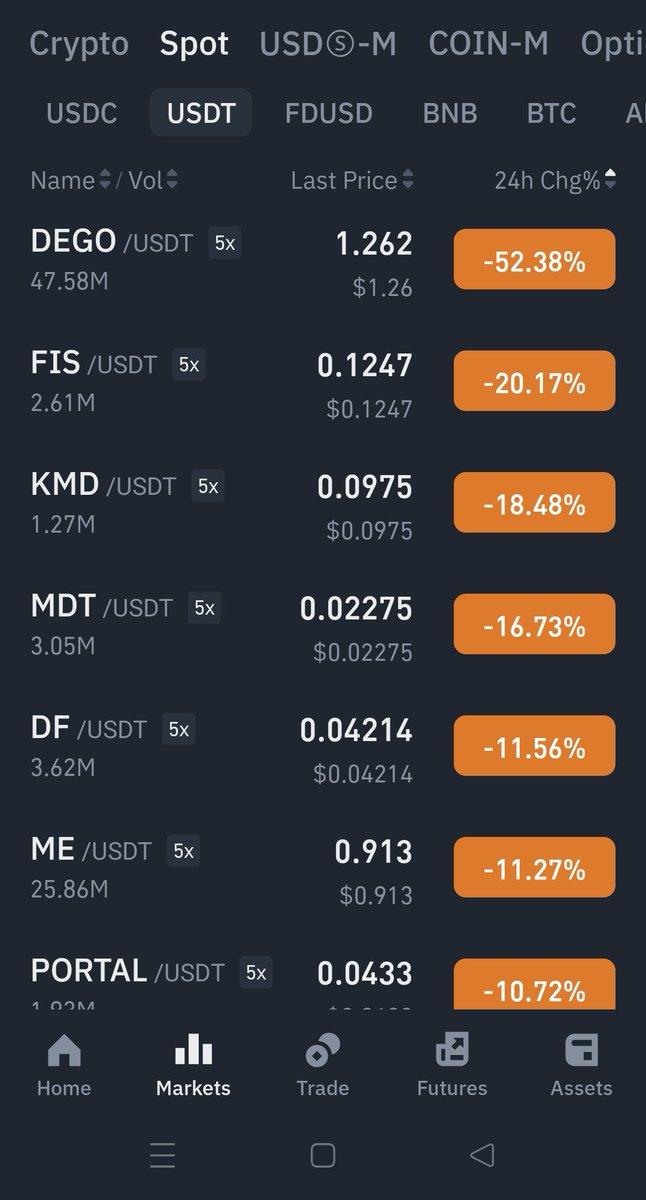The image size is (646, 1200).
Task: Switch to the COIN-M tab
Action: tap(488, 43)
